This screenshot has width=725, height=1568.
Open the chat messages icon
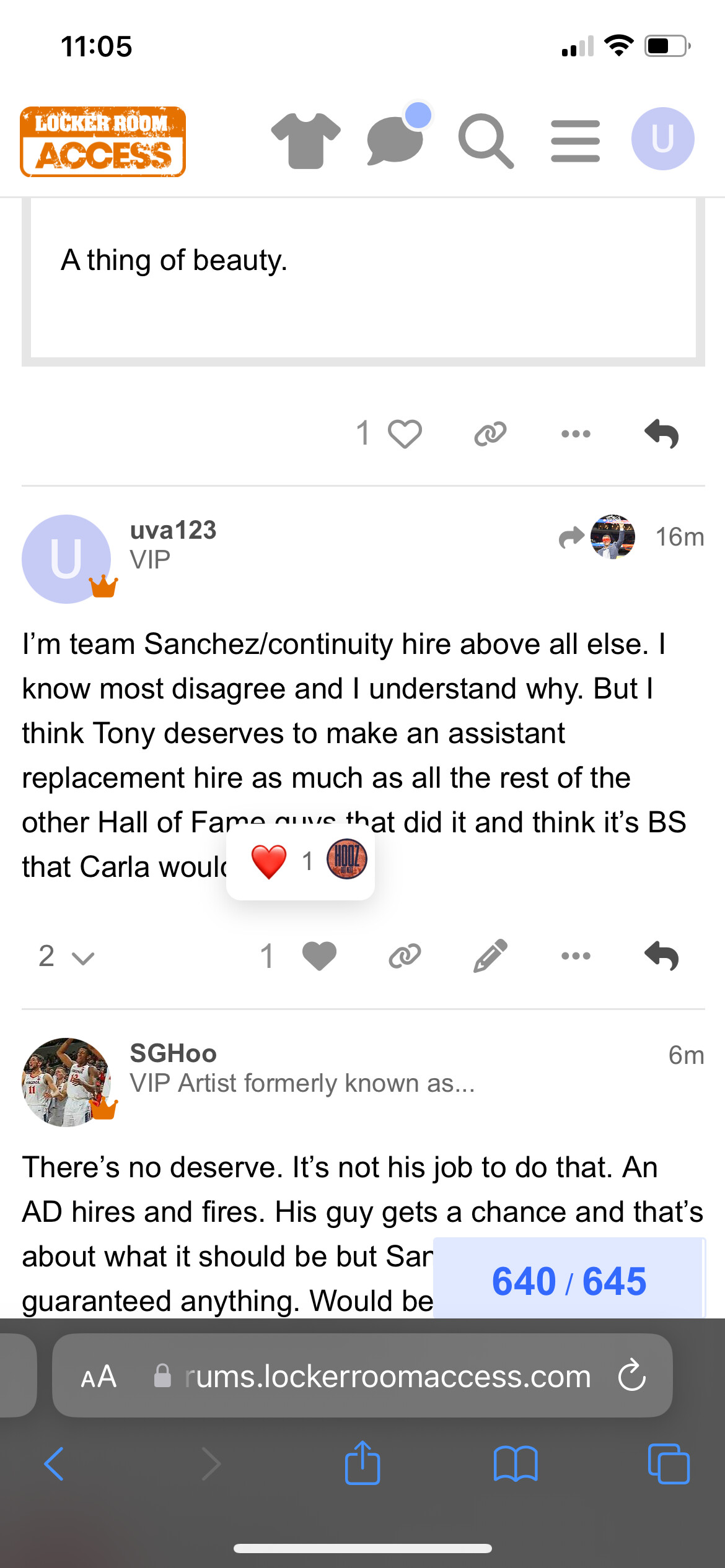click(395, 141)
